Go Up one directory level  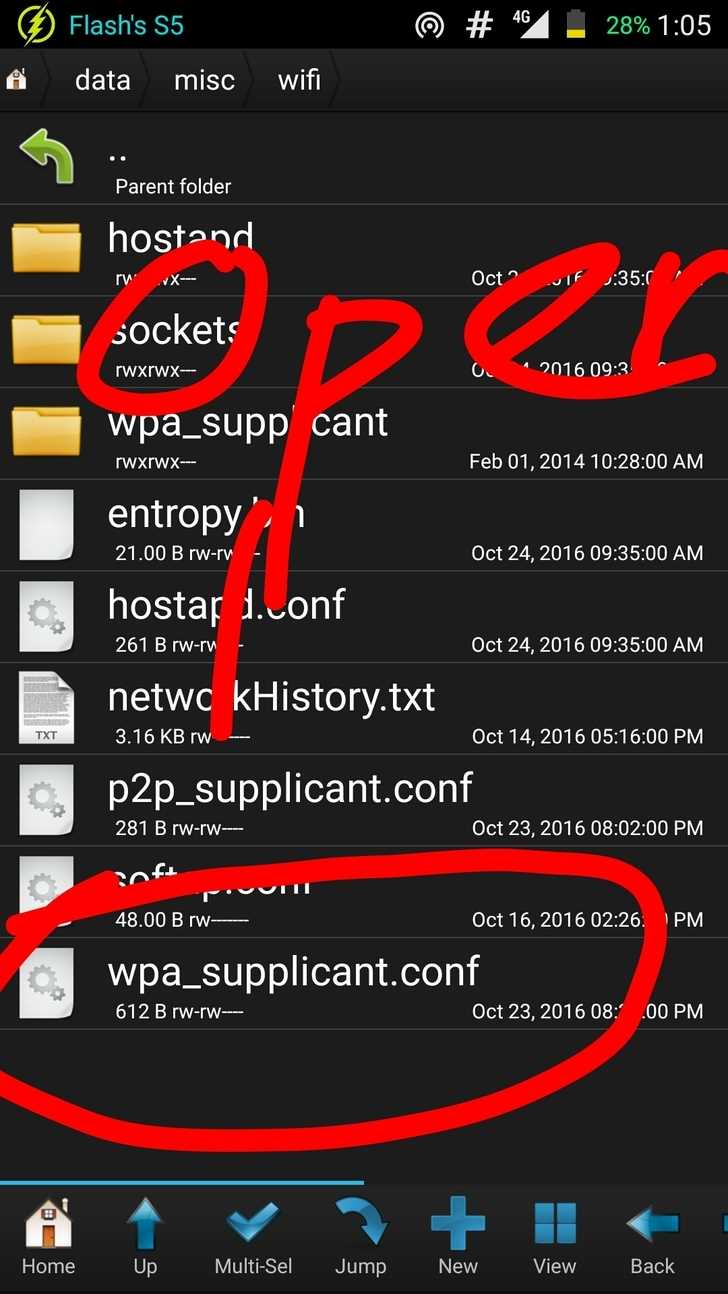click(x=145, y=1238)
